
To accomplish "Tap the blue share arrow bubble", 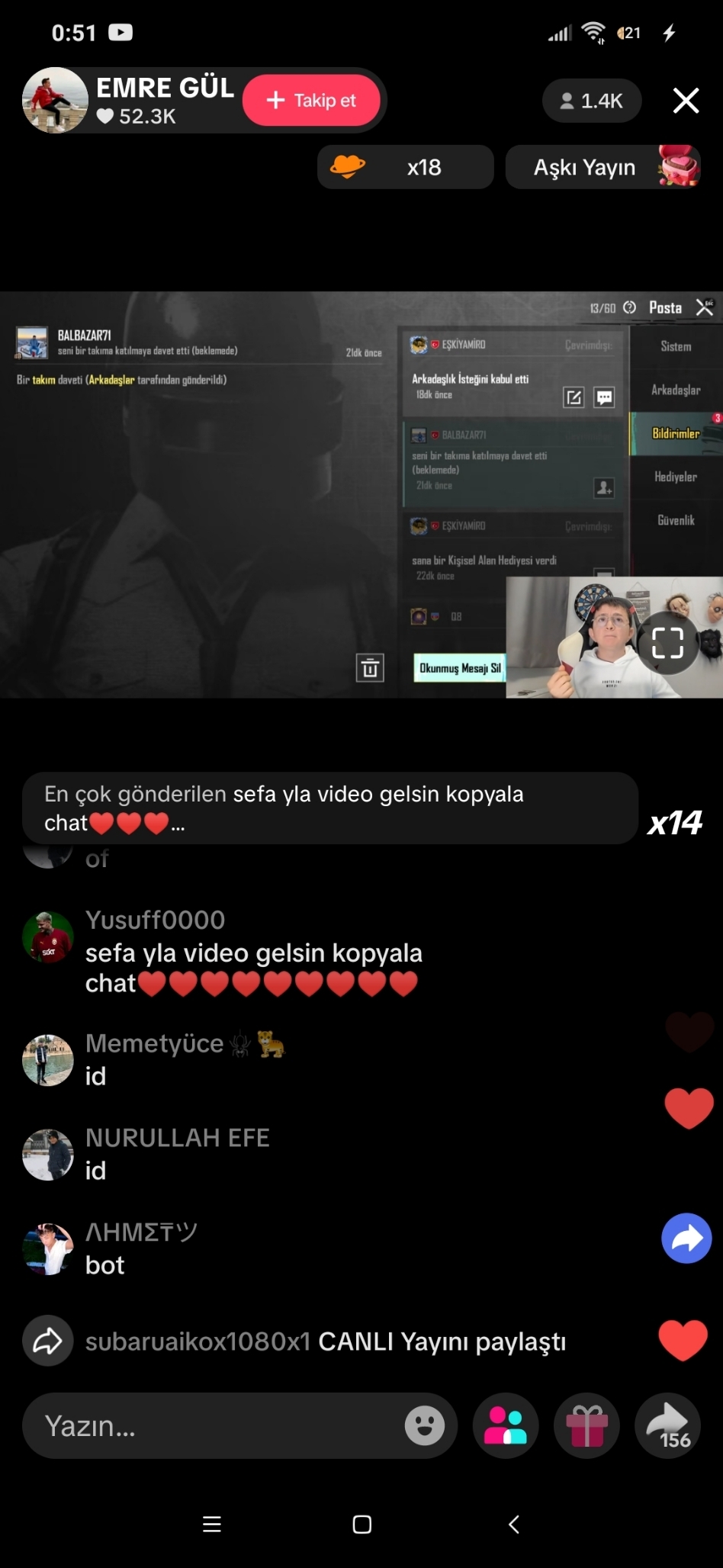I will (686, 1238).
